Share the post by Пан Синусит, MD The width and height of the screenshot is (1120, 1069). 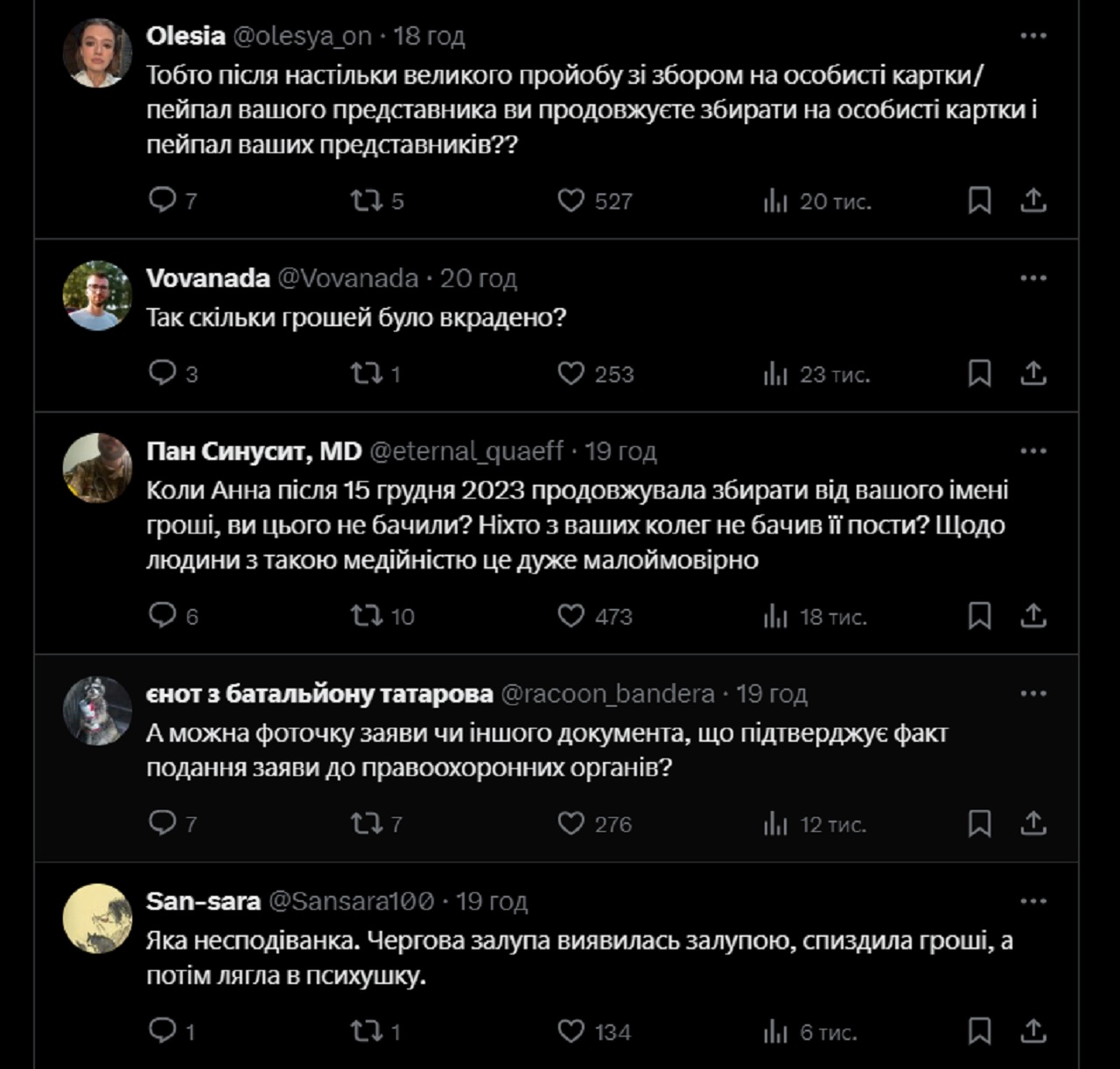pyautogui.click(x=1033, y=616)
